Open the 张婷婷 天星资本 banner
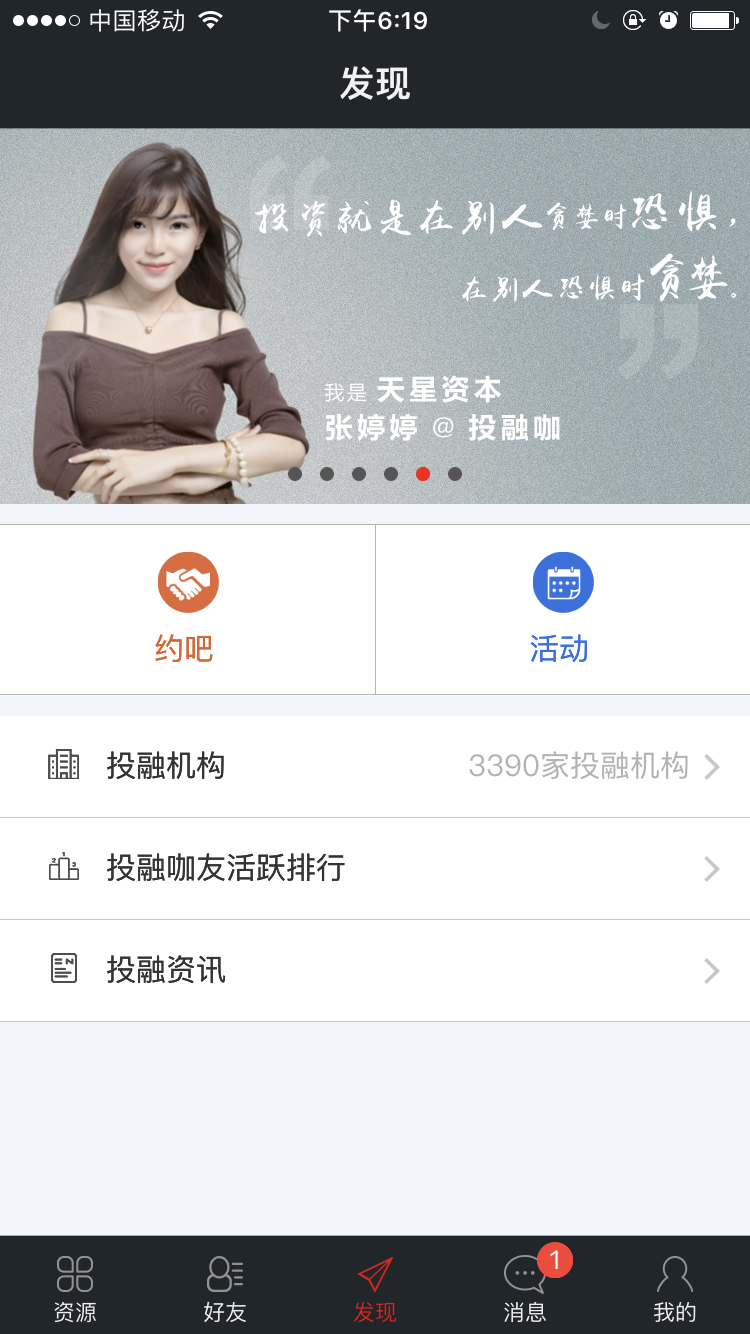This screenshot has width=750, height=1334. [375, 316]
